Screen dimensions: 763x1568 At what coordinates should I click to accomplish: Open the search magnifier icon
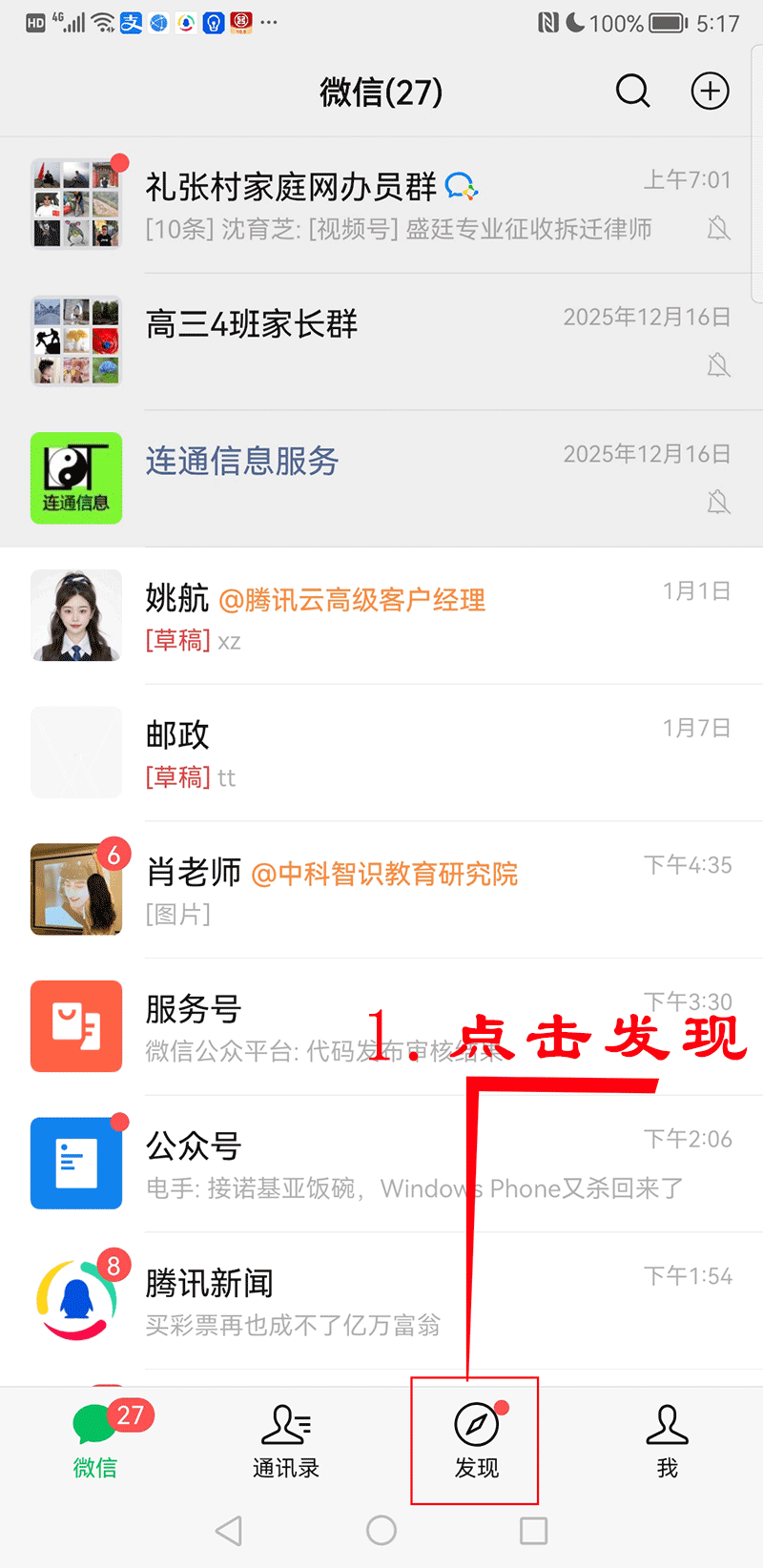point(632,92)
